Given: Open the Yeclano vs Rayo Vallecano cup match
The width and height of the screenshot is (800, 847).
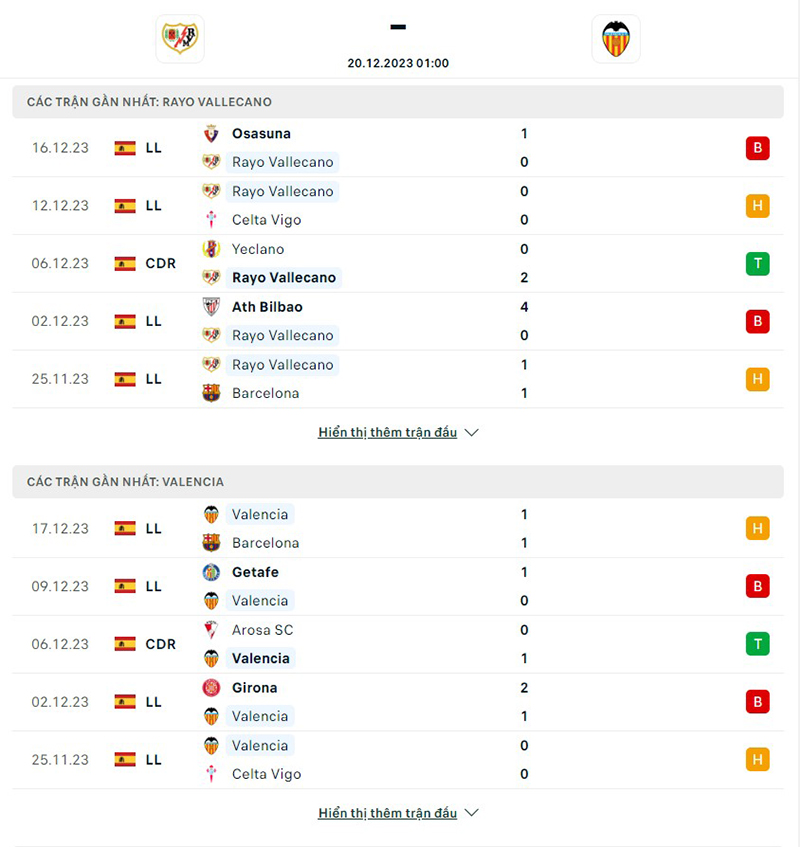Looking at the screenshot, I should [398, 264].
